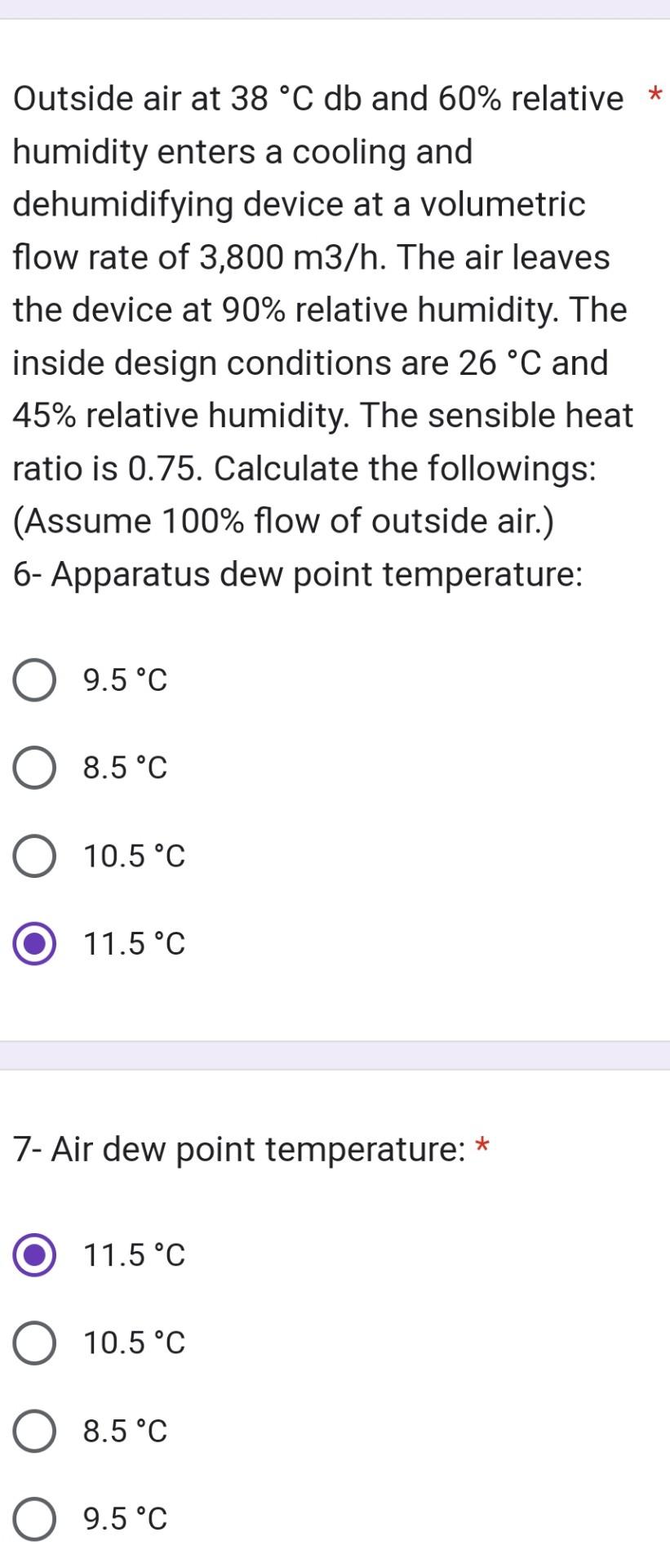Select 9.5 °C for apparatus dew point question

point(33,679)
